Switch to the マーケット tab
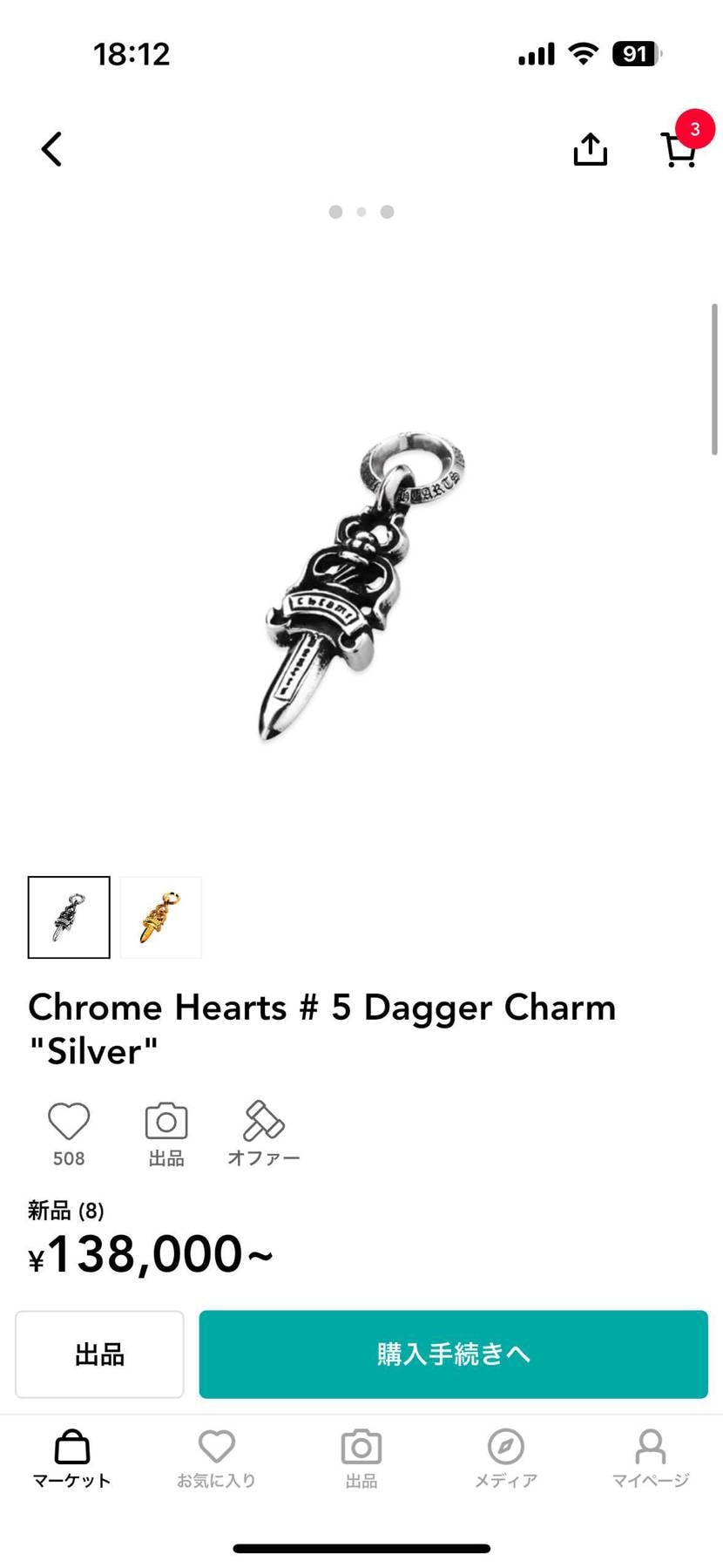 point(71,1457)
